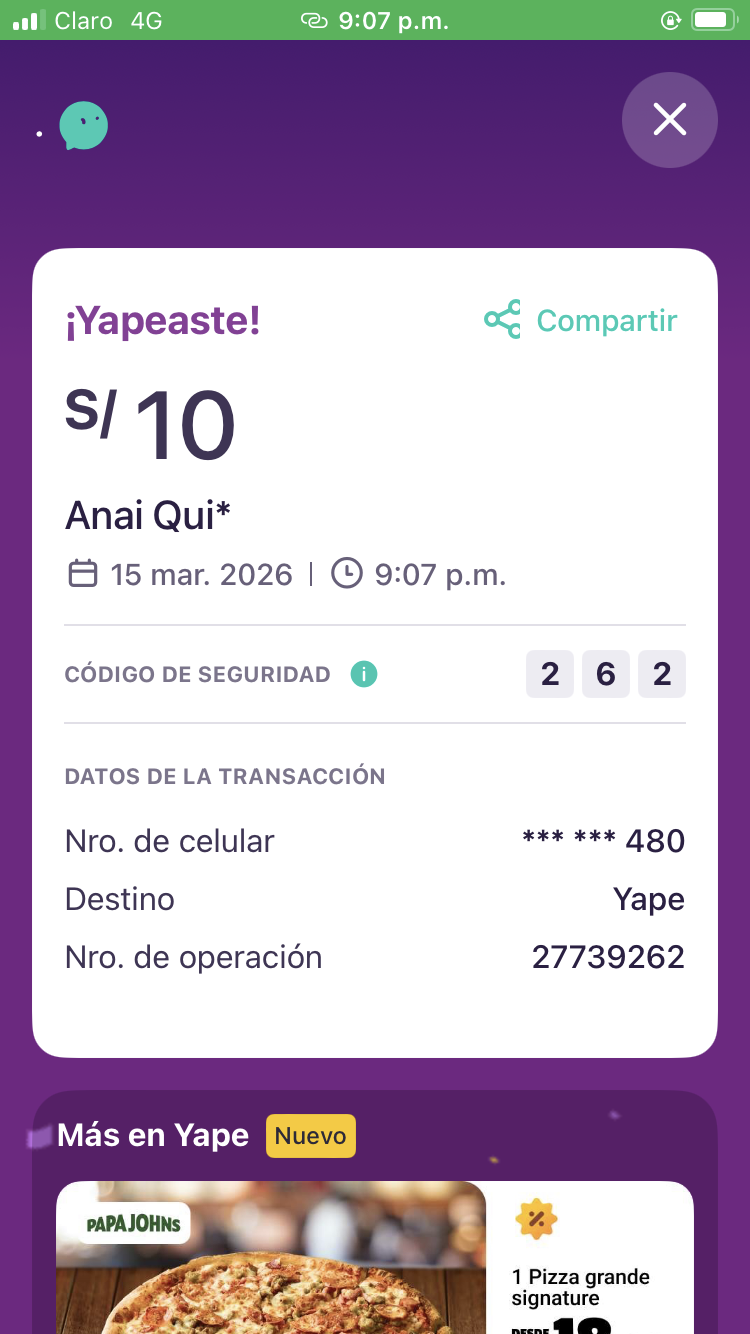Image resolution: width=750 pixels, height=1334 pixels.
Task: Open the Papa Johns pizza offer card
Action: coord(374,1258)
